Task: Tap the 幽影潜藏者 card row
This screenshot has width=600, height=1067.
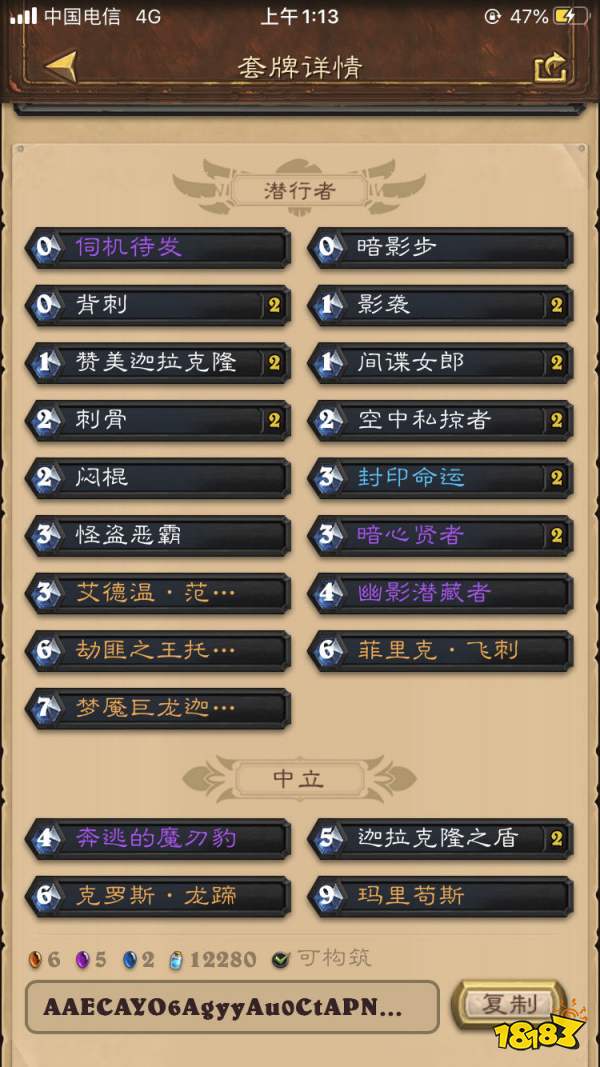Action: [x=440, y=593]
